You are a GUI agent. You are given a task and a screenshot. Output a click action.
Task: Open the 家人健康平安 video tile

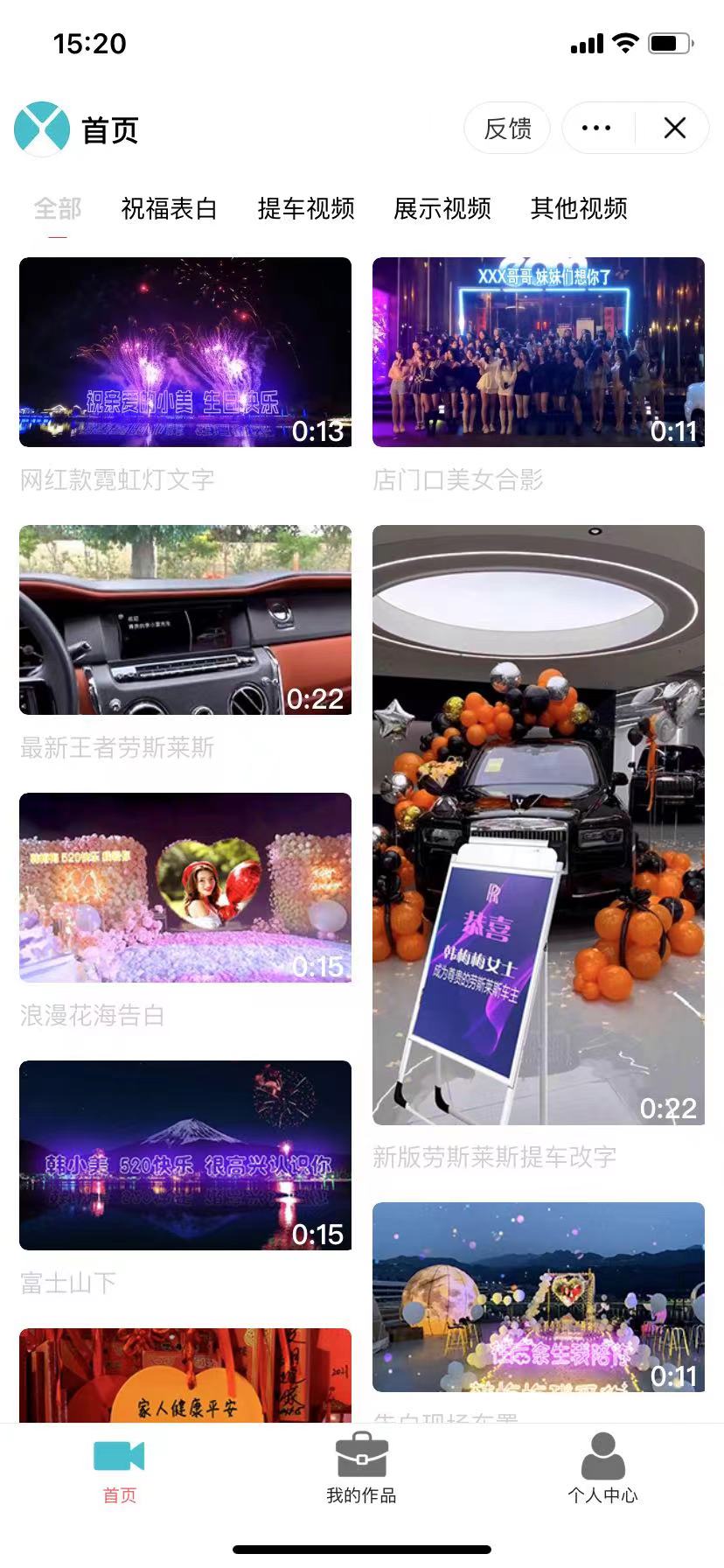(x=185, y=1375)
